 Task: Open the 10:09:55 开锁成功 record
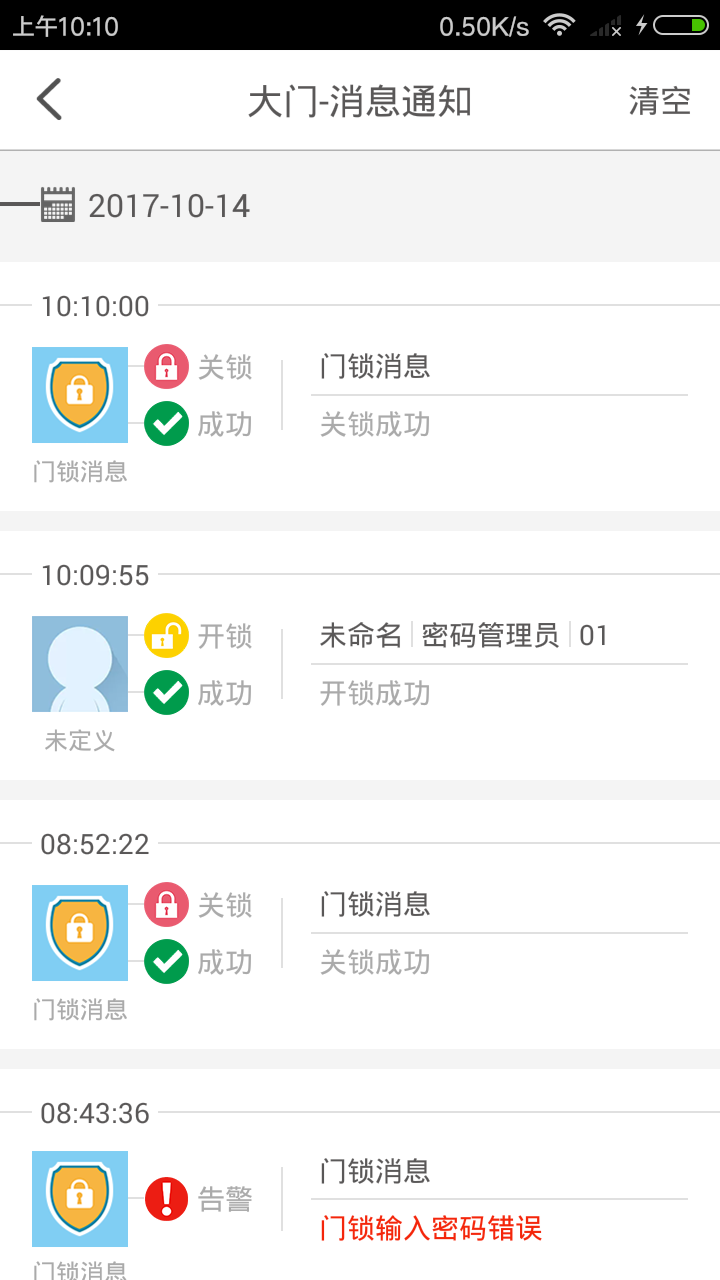click(x=360, y=655)
